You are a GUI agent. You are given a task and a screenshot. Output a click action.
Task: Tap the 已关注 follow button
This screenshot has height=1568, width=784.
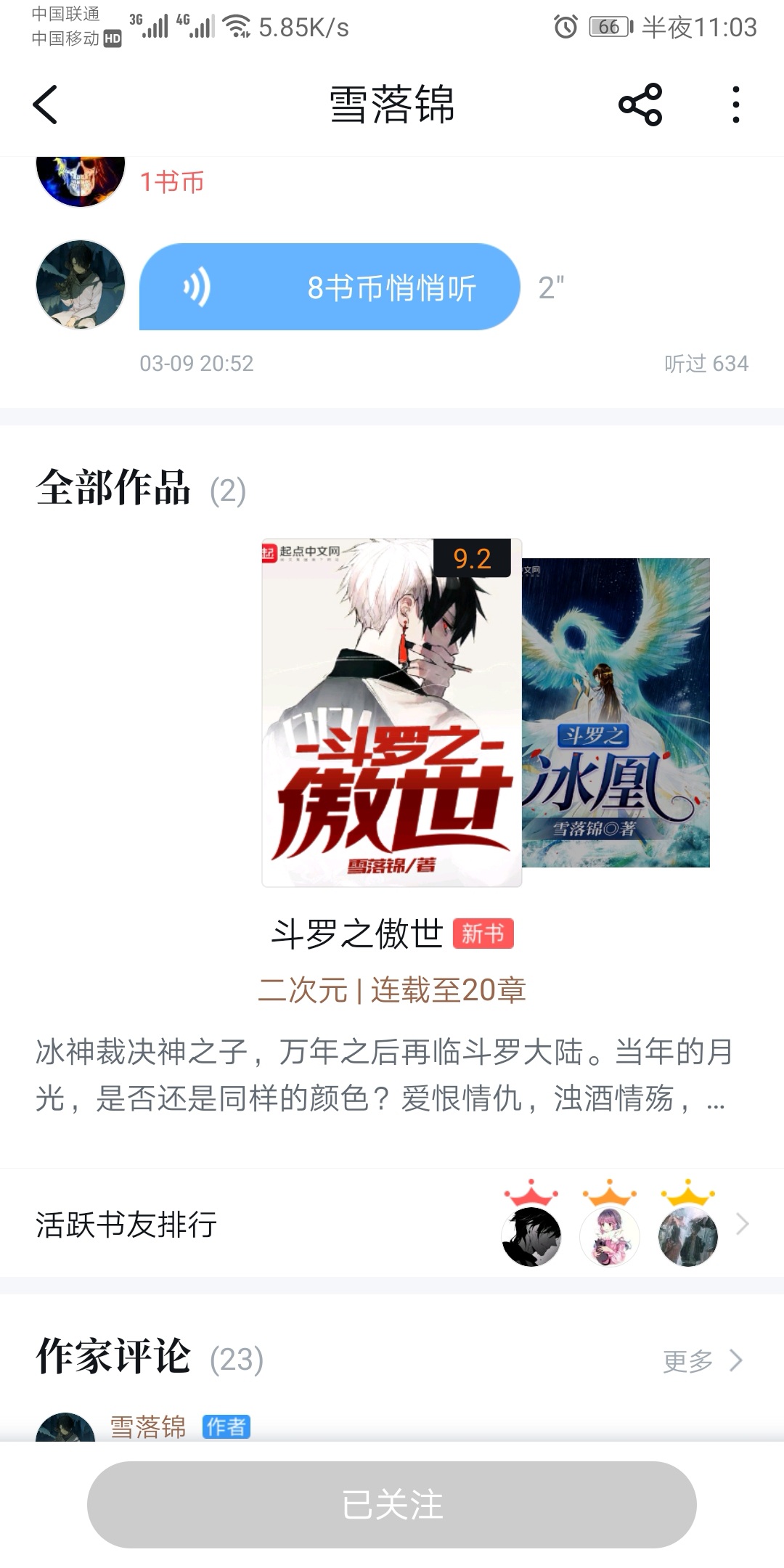[392, 1505]
